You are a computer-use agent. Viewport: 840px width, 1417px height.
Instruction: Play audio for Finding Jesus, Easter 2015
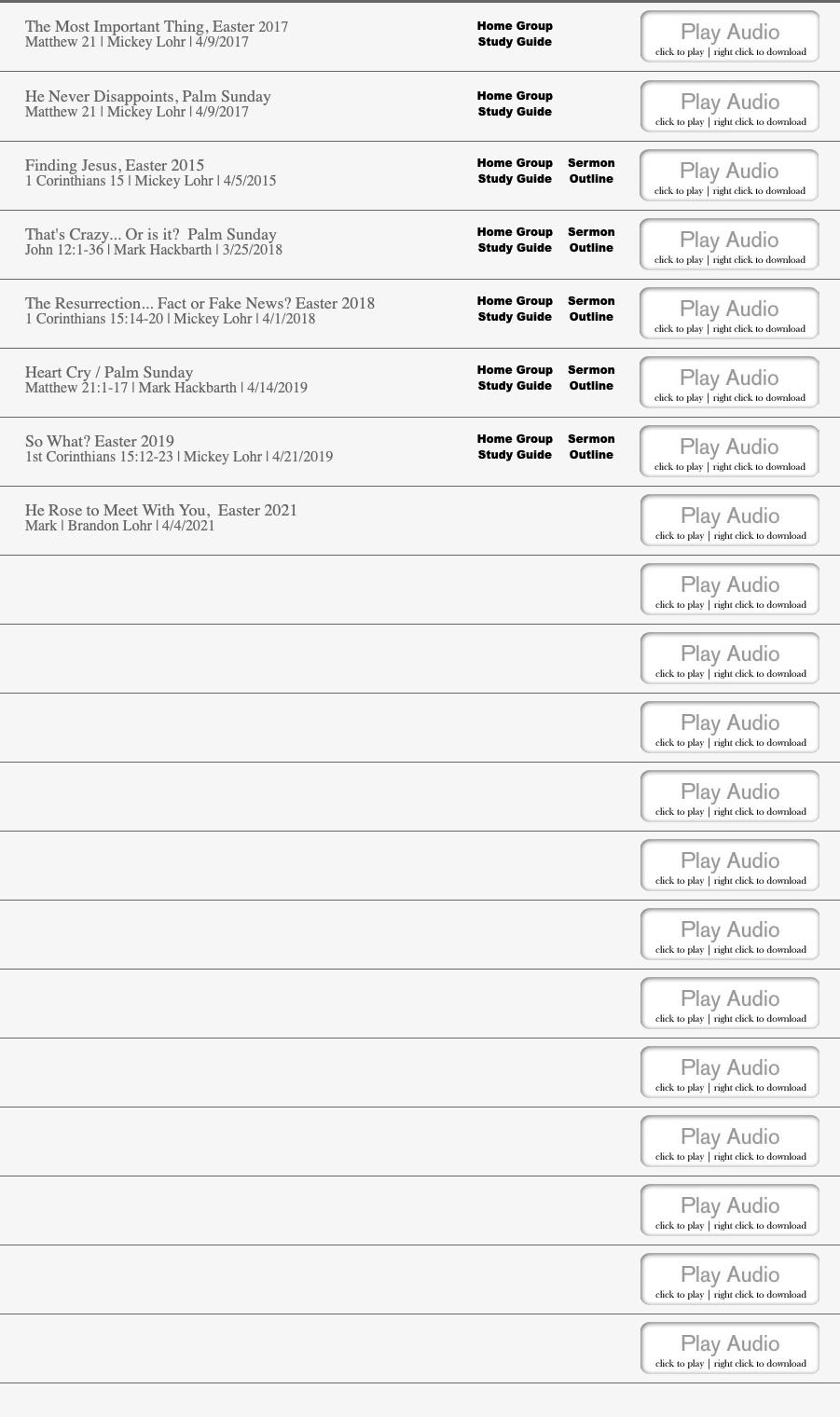click(x=729, y=175)
